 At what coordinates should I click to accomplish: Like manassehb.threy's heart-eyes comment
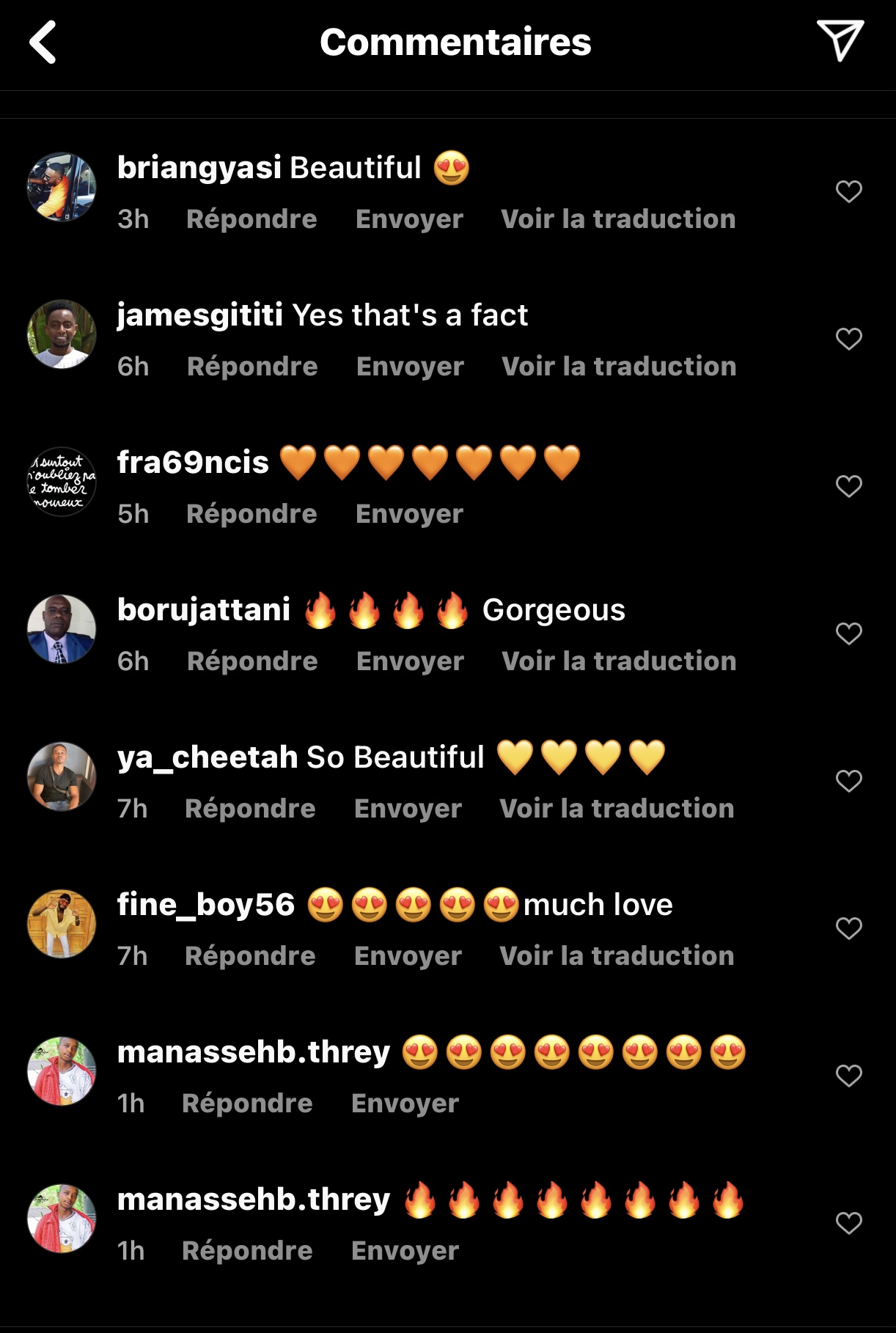(848, 1076)
